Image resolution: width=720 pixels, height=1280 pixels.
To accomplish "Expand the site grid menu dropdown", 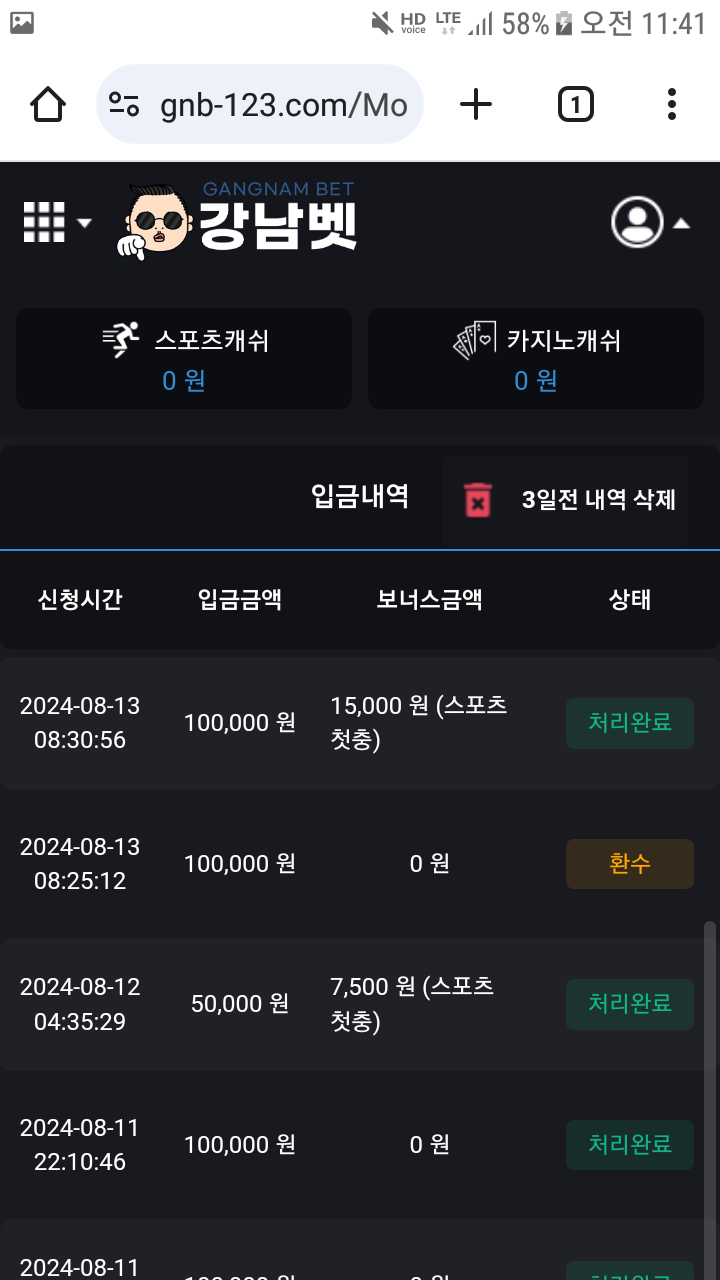I will [56, 222].
